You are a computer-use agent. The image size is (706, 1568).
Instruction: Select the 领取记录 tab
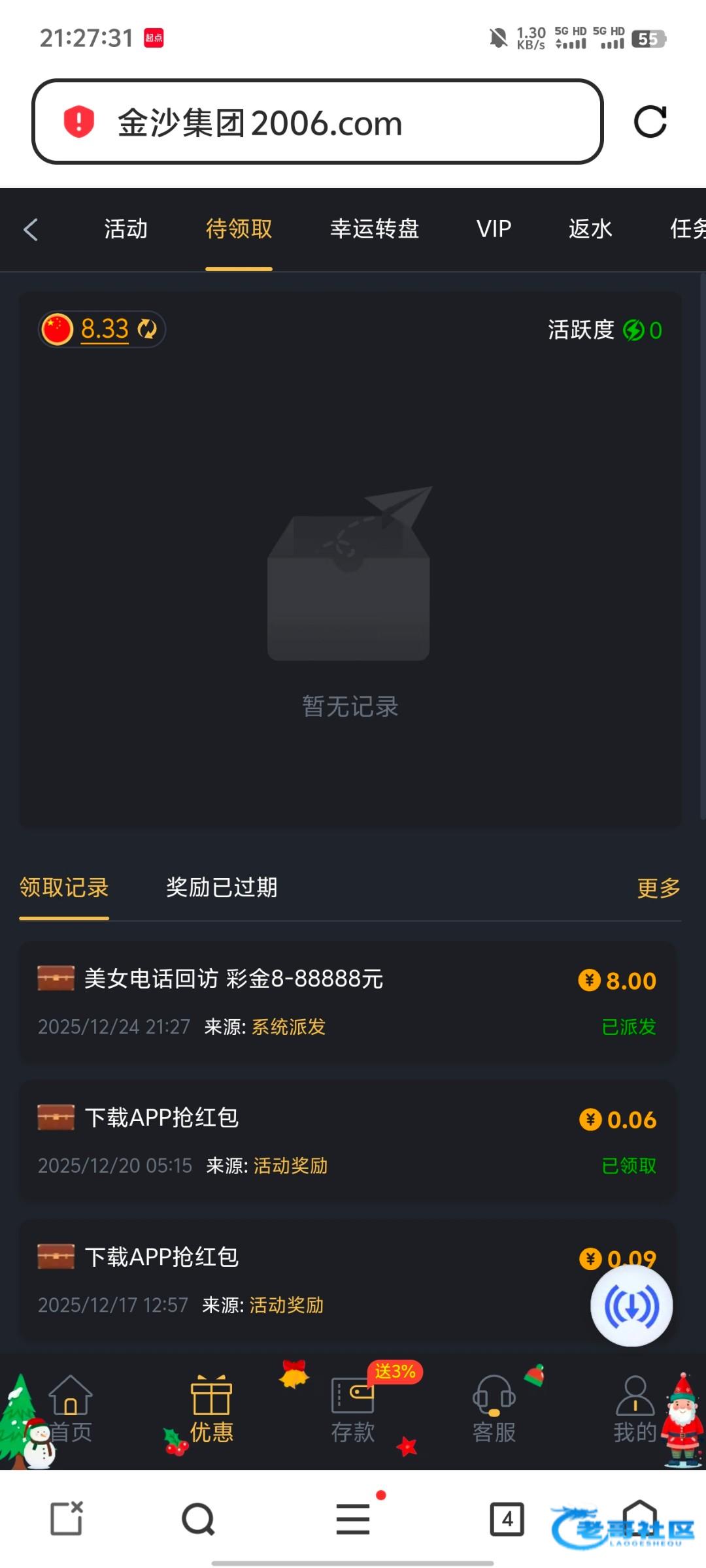click(64, 887)
